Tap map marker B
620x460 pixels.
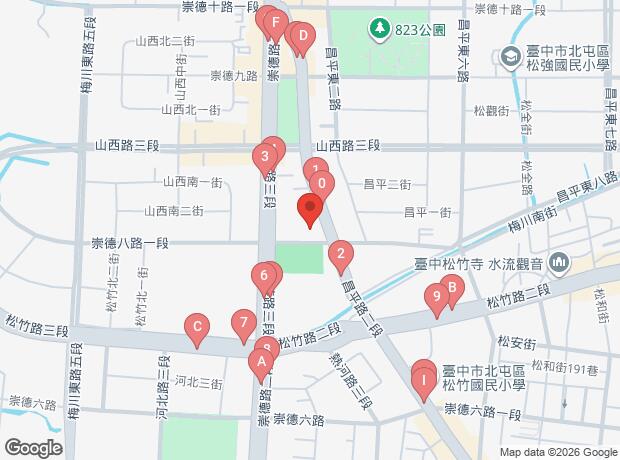point(452,290)
